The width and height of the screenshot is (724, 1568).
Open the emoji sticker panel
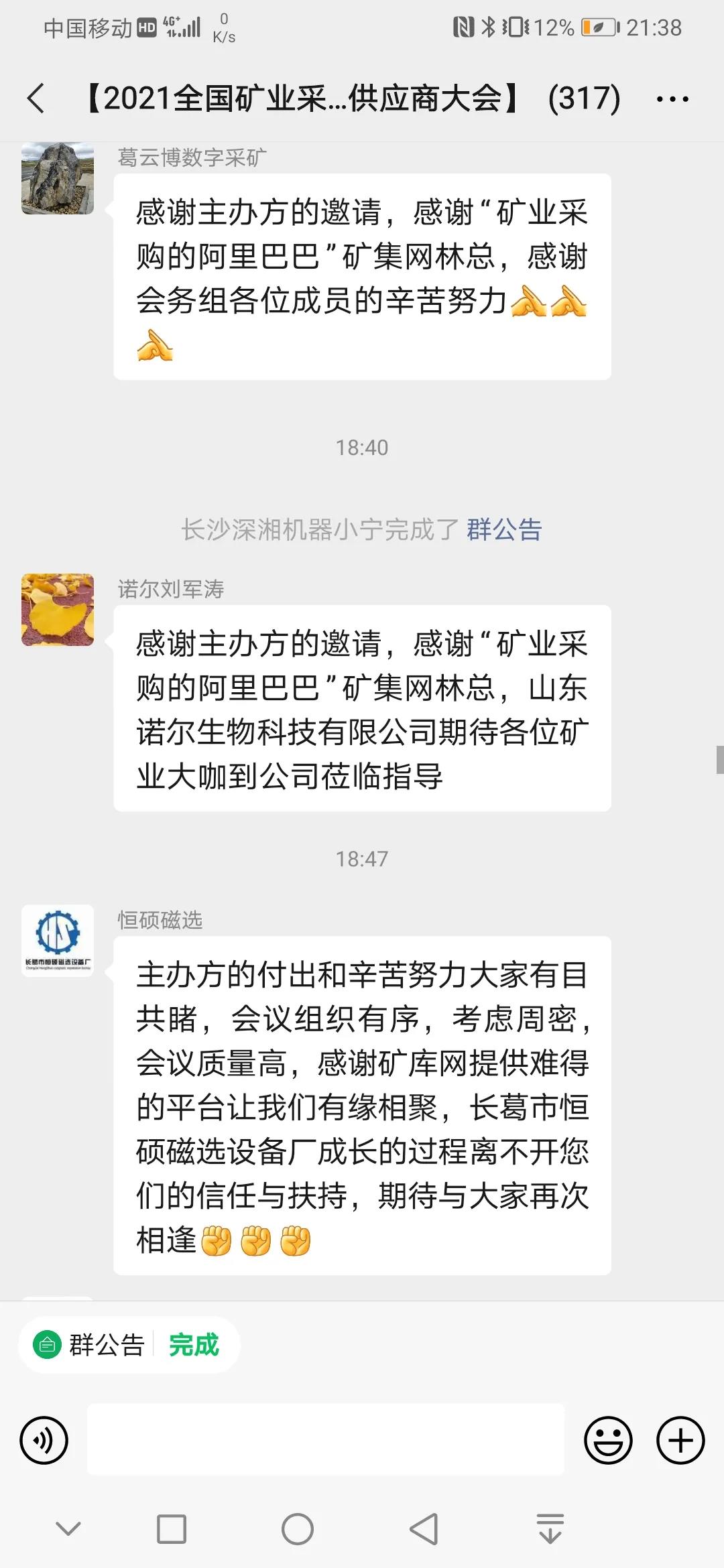pos(608,1440)
